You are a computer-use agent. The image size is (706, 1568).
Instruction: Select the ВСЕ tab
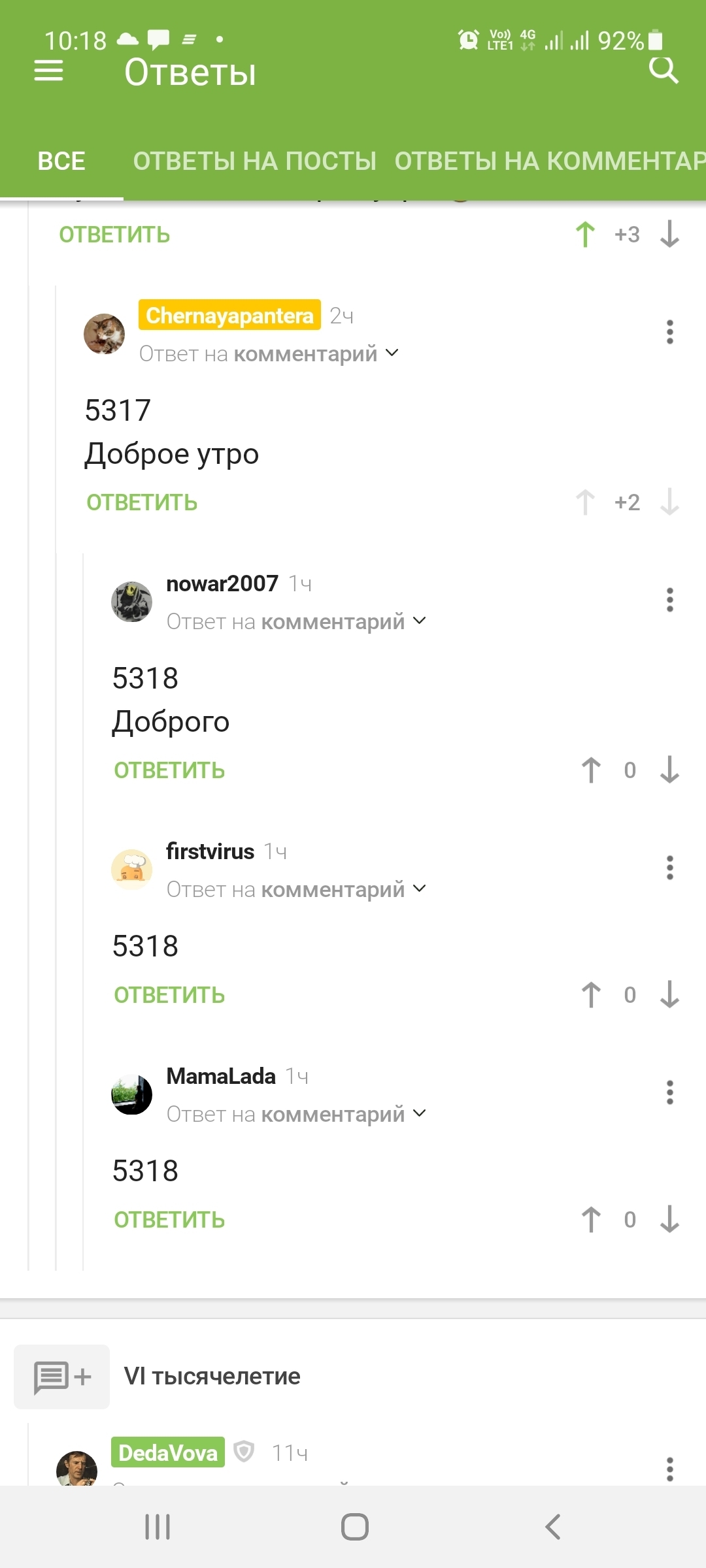61,161
